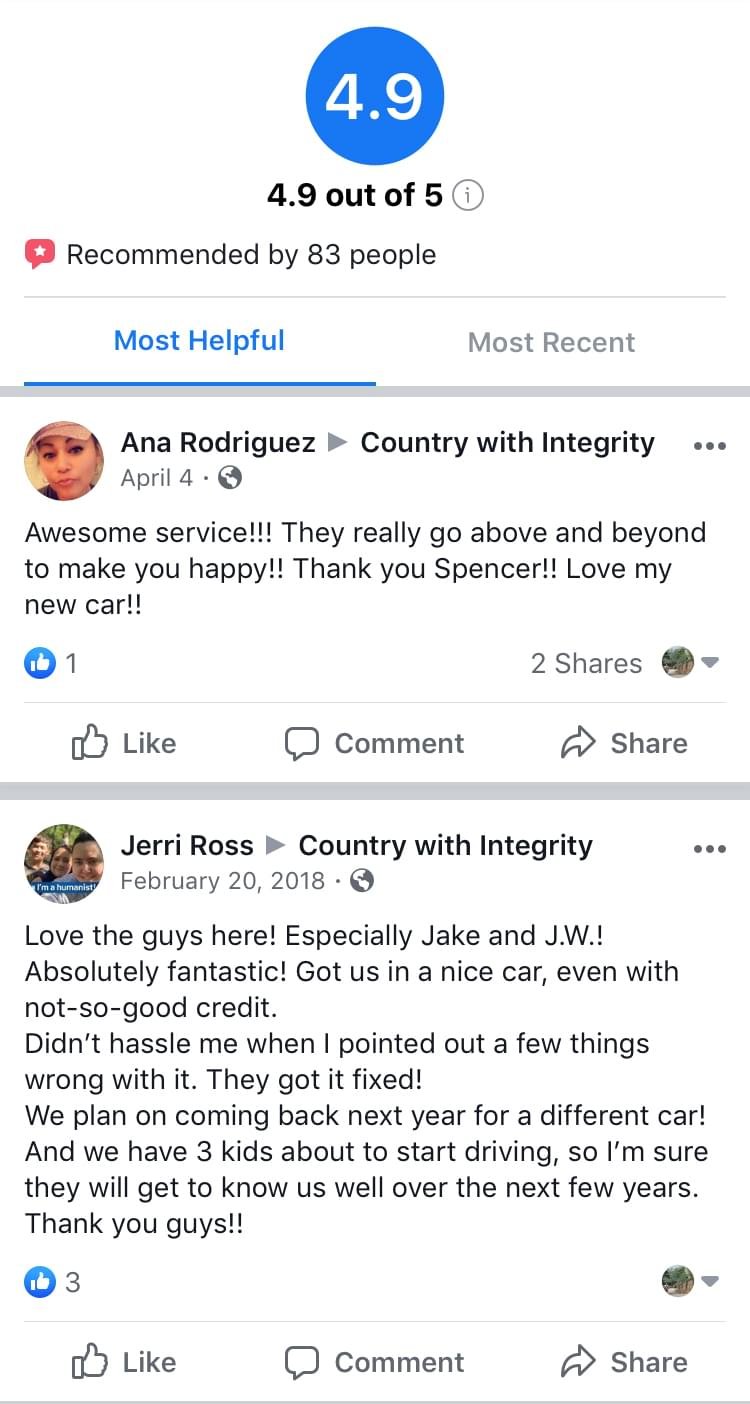Viewport: 750px width, 1404px height.
Task: Open rating info icon beside 4.9 out of 5
Action: click(468, 195)
